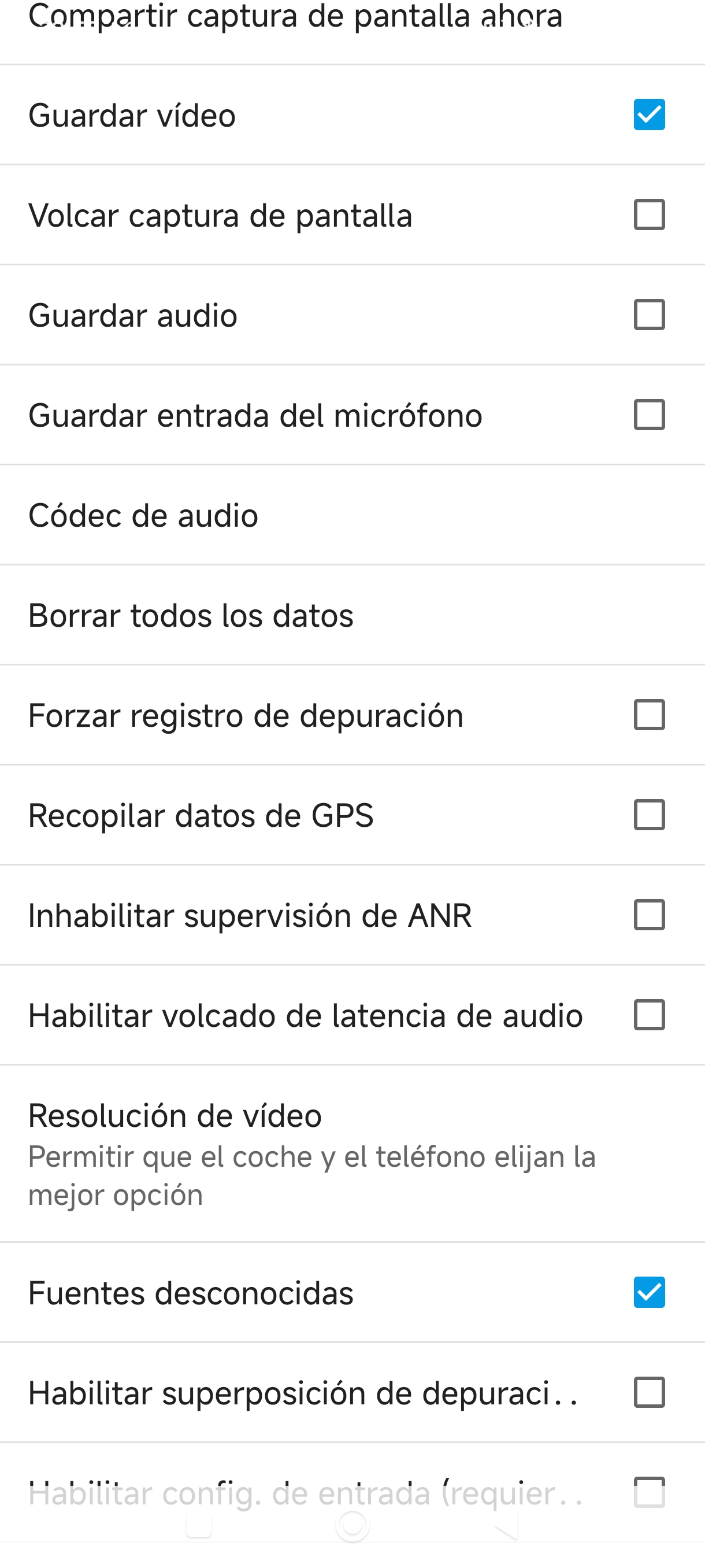Select Borrar todos los datos
The height and width of the screenshot is (1568, 705).
190,615
